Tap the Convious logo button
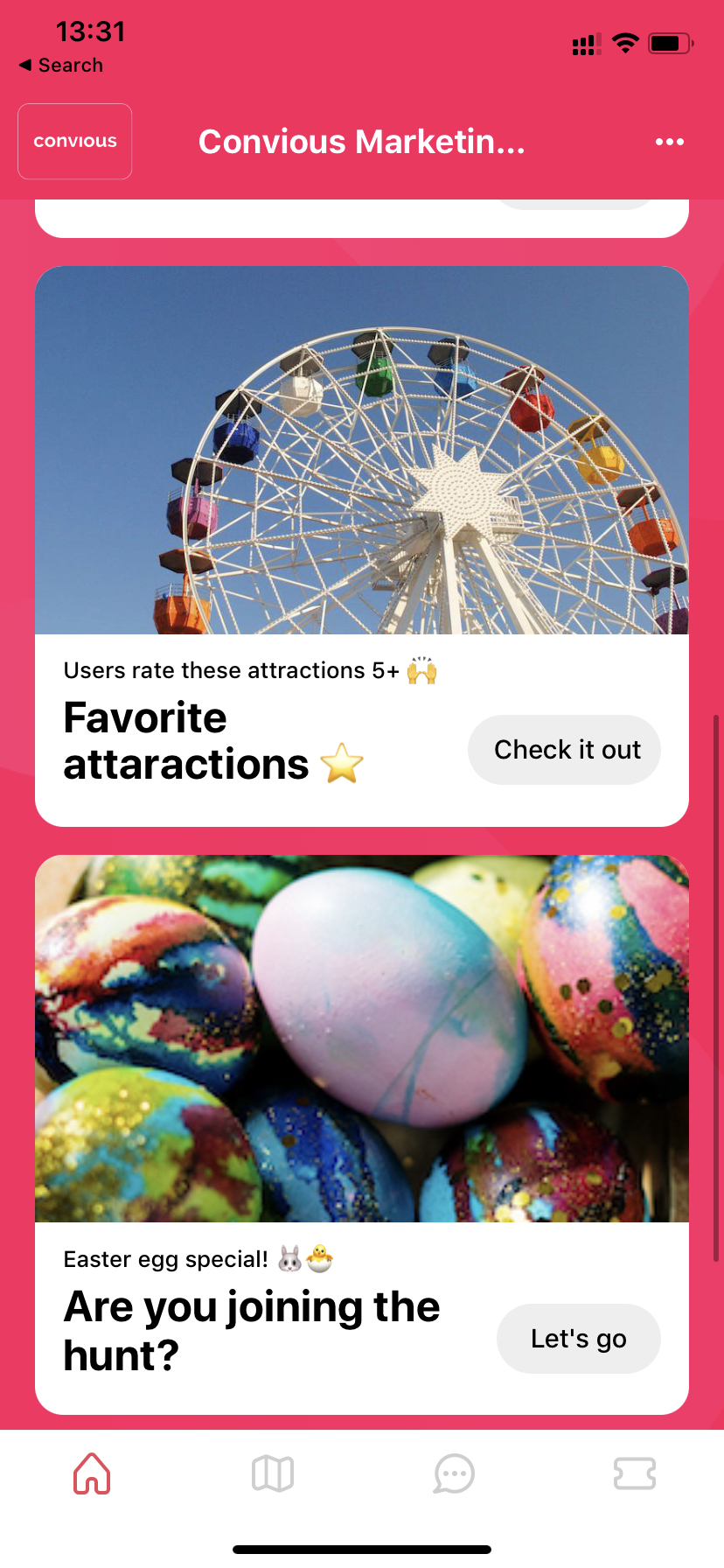This screenshot has height=1568, width=724. (75, 142)
